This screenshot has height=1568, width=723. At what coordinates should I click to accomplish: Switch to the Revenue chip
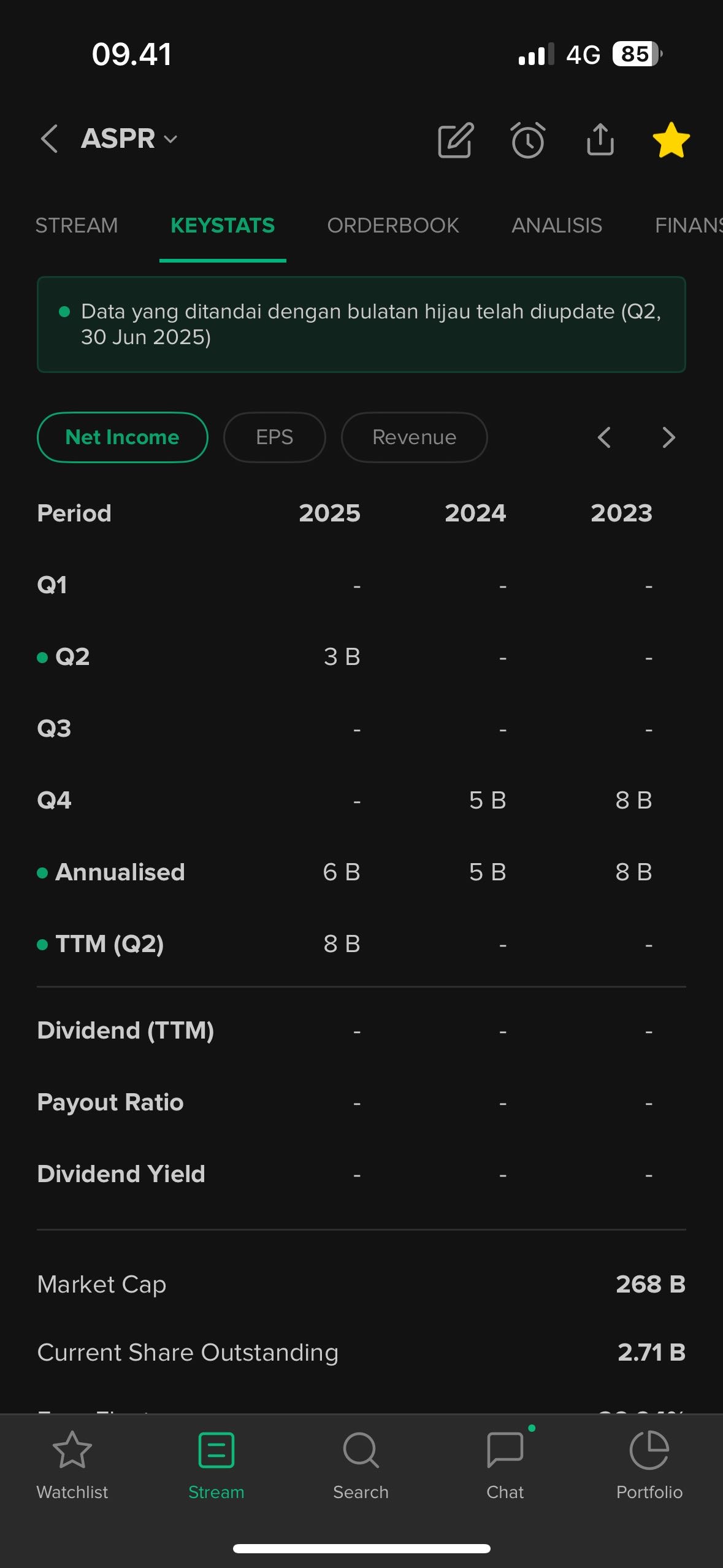(415, 437)
